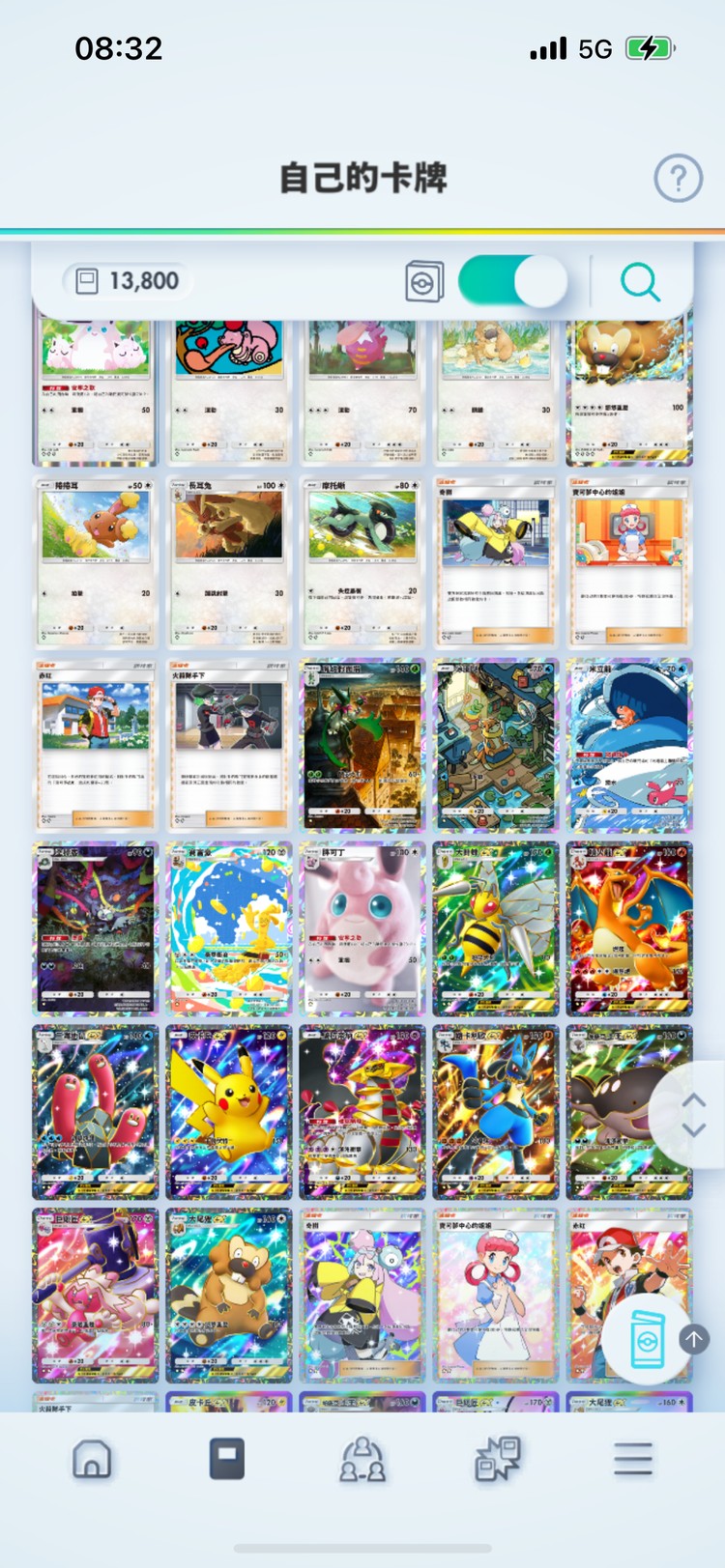Open the hamburger menu tab
Viewport: 725px width, 1568px height.
click(x=633, y=1459)
